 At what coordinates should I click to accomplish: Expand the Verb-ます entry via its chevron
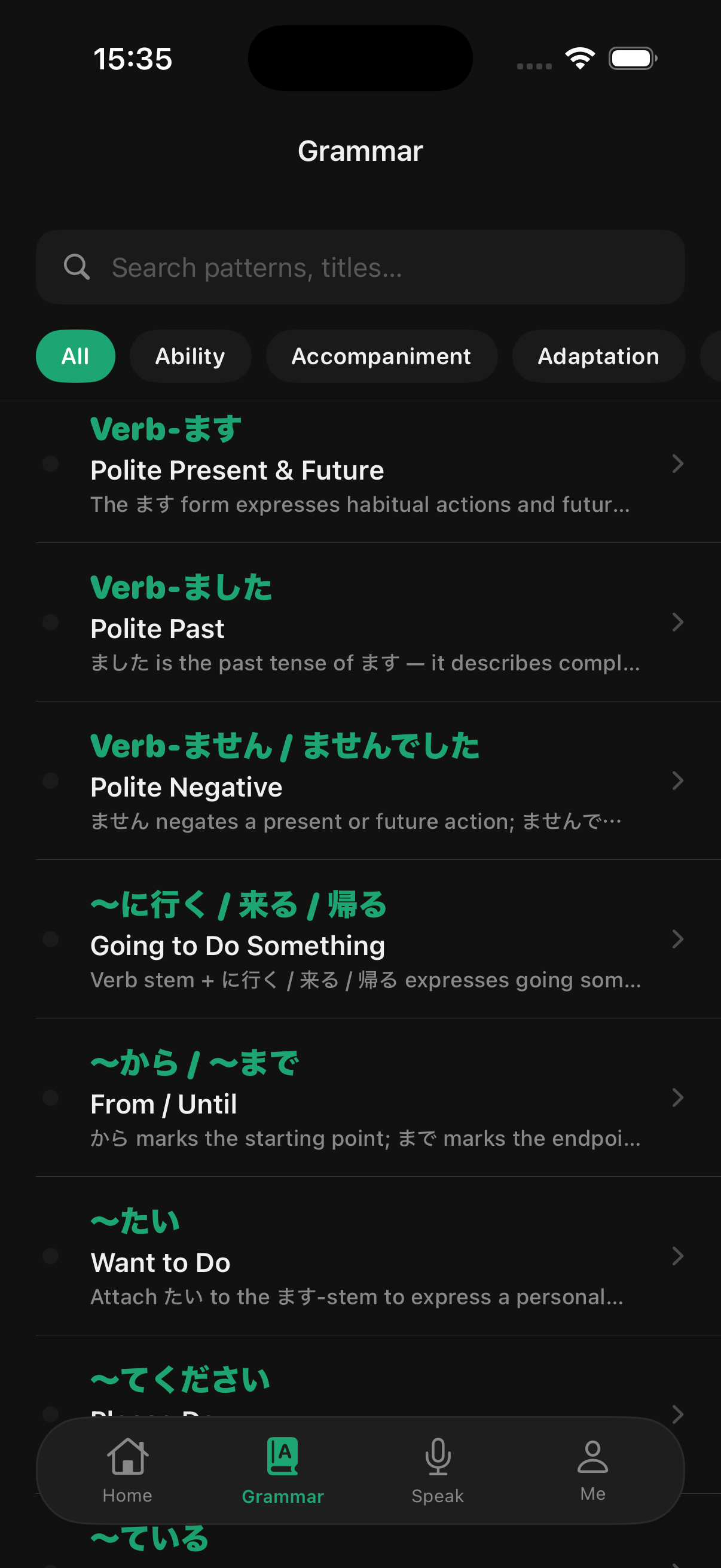click(678, 464)
